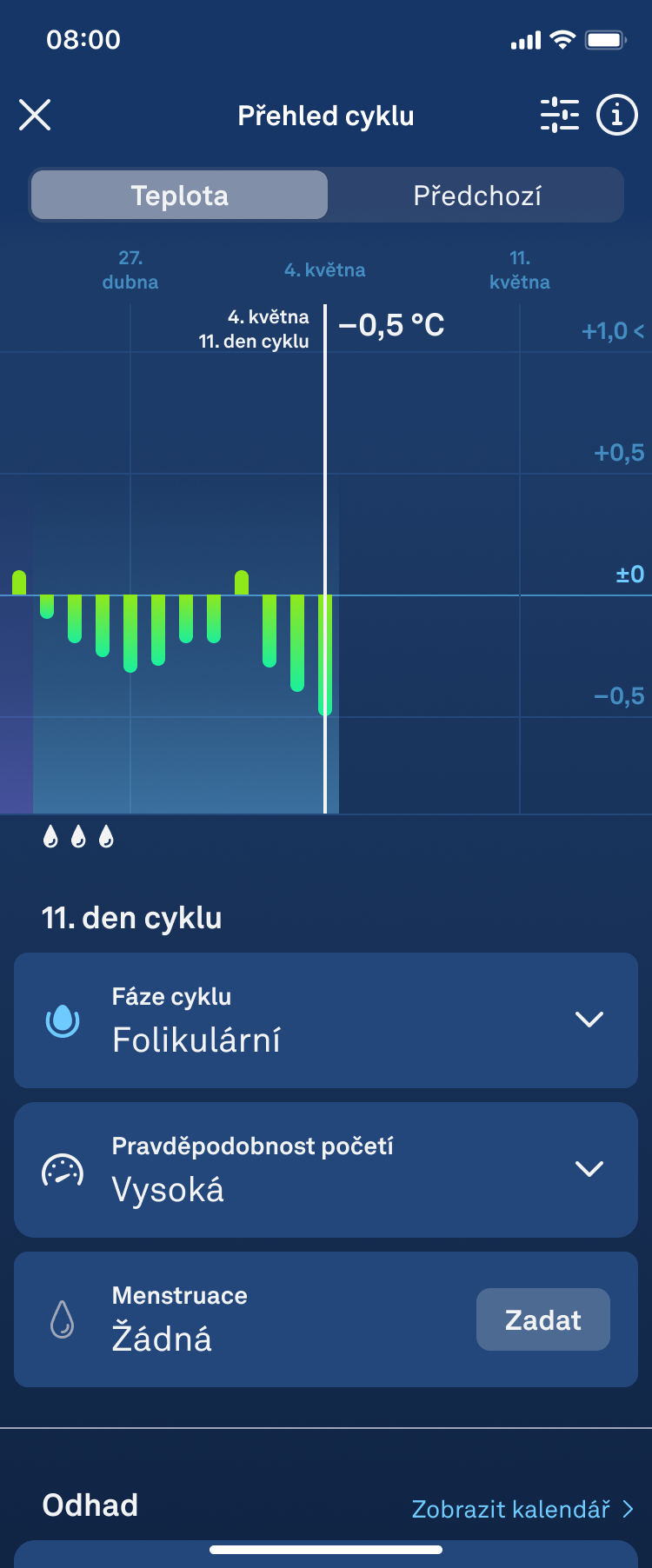Expand the Fáze cyklu card
This screenshot has height=1568, width=652.
point(589,1020)
